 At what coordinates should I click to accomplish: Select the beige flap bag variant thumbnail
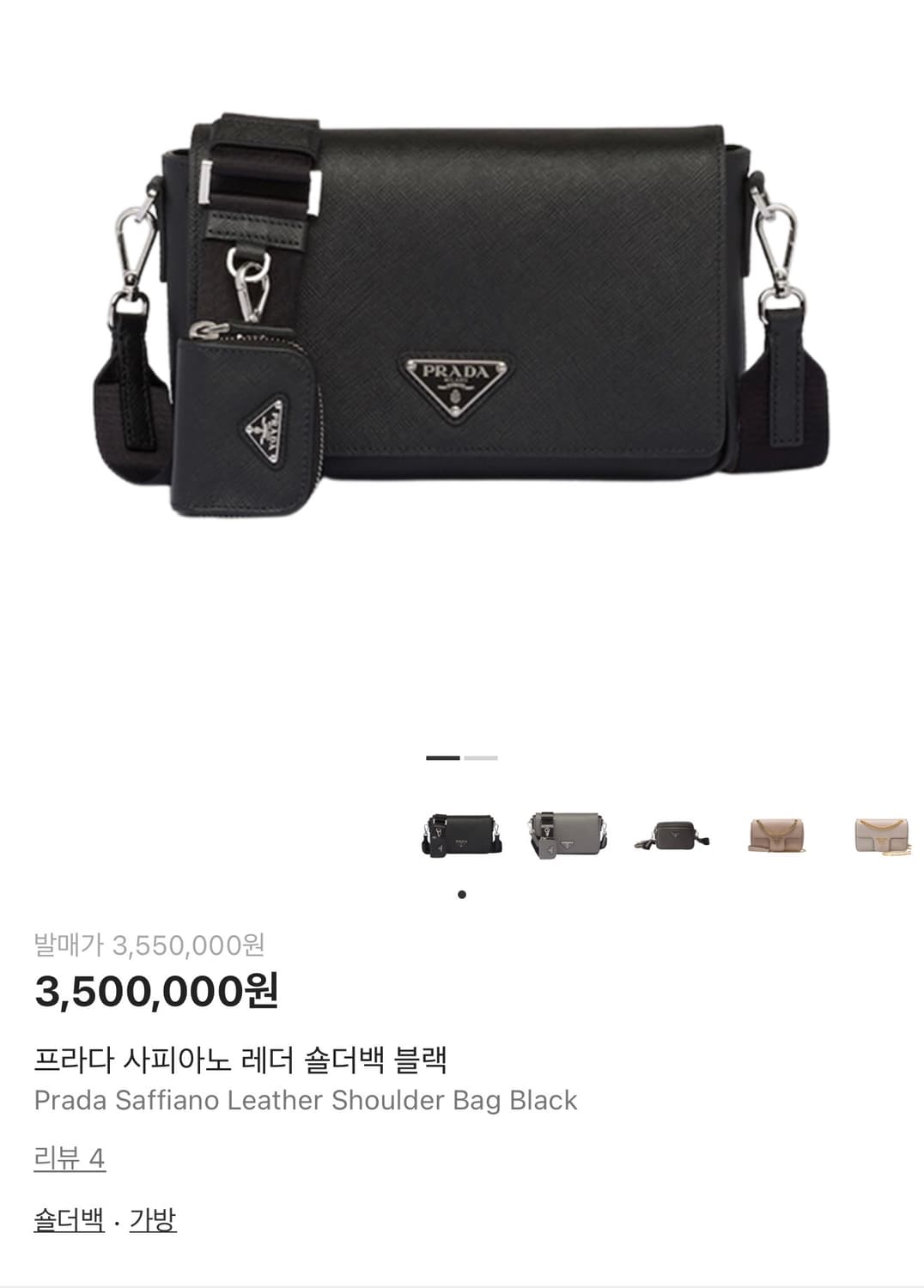779,833
